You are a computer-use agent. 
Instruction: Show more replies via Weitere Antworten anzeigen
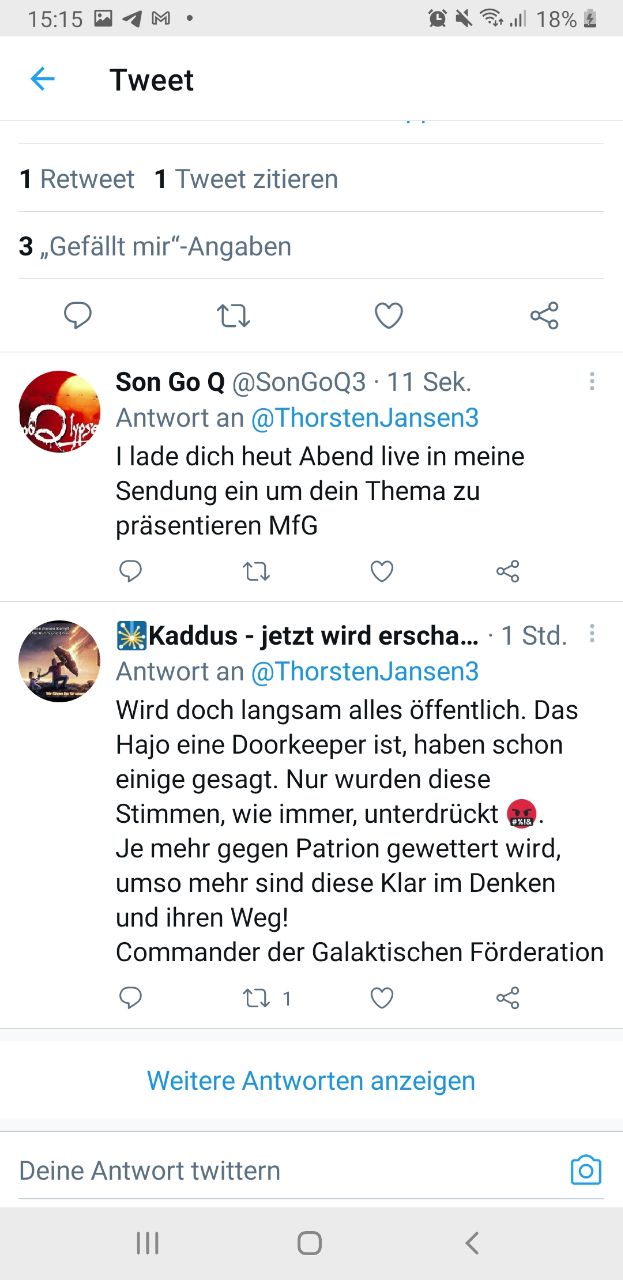coord(311,1080)
